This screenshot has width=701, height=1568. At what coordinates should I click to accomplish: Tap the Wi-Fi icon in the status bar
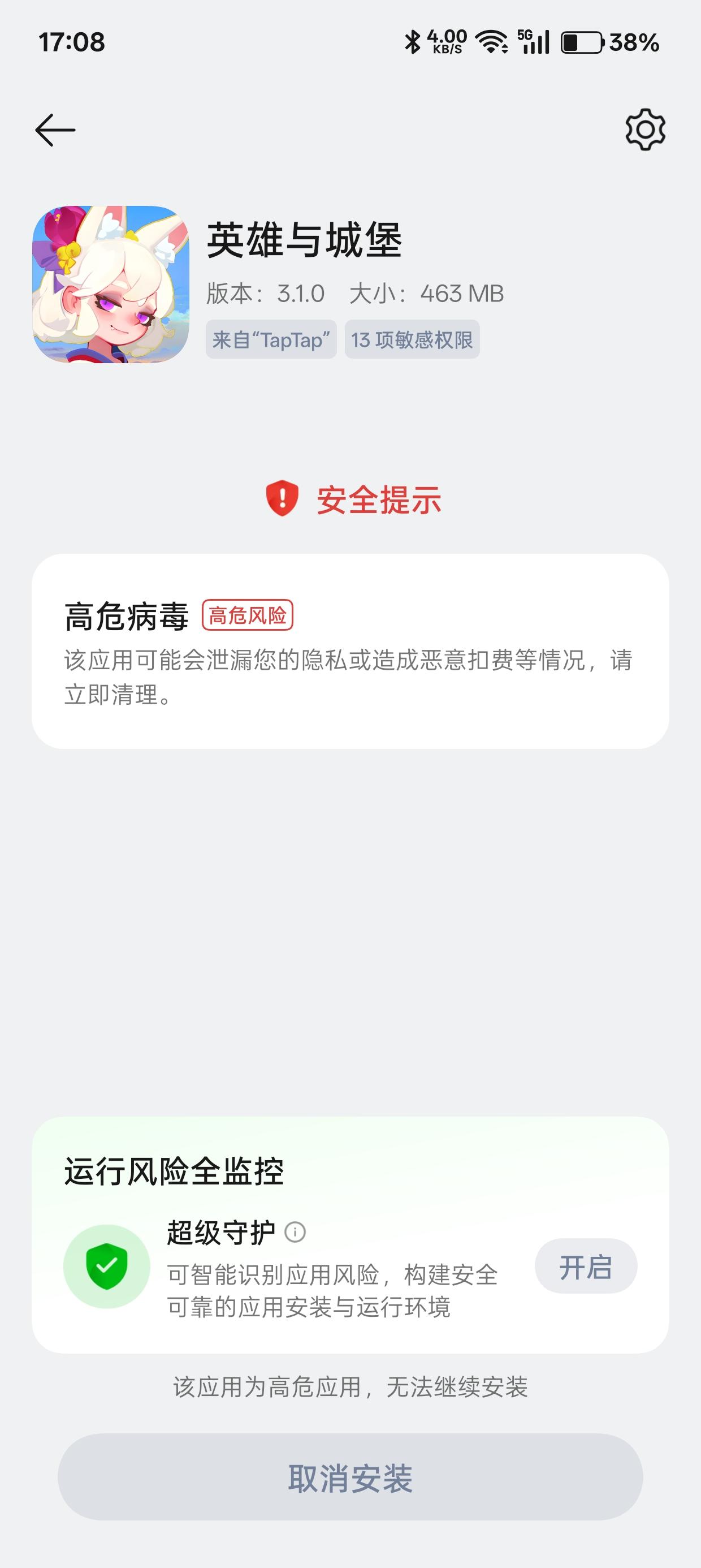(494, 40)
